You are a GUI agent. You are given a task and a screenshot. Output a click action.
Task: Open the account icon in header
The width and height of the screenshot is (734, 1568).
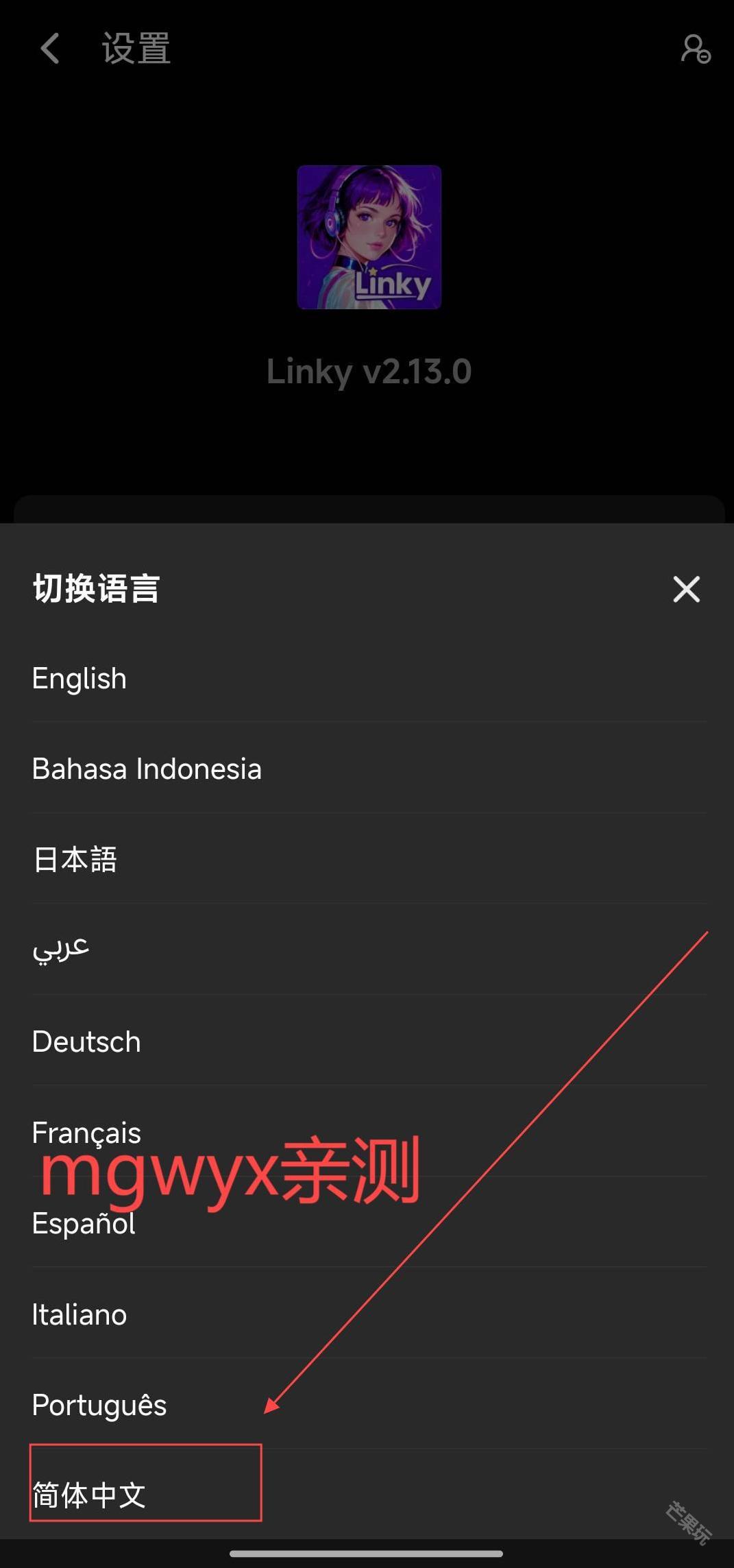(695, 49)
